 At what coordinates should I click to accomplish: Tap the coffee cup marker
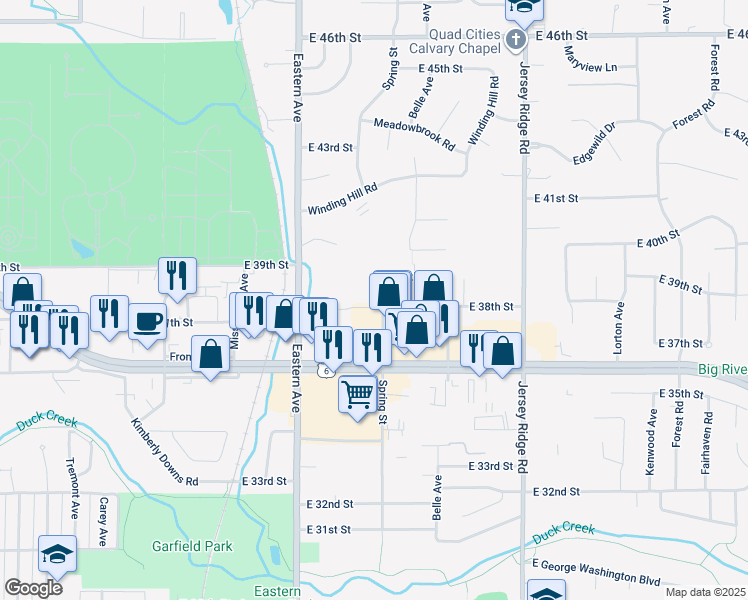pyautogui.click(x=148, y=321)
